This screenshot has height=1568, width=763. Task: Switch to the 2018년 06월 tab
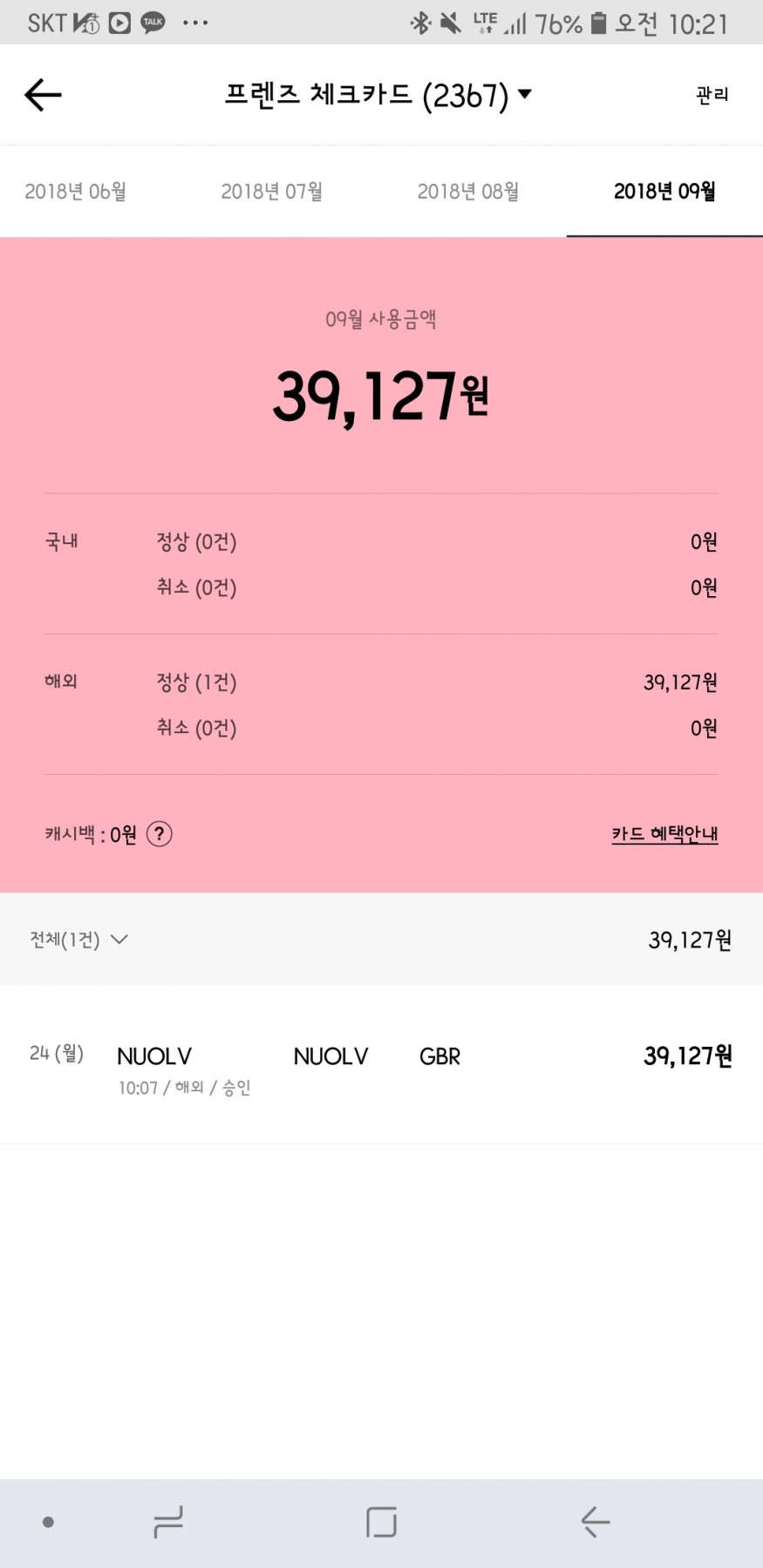tap(76, 191)
